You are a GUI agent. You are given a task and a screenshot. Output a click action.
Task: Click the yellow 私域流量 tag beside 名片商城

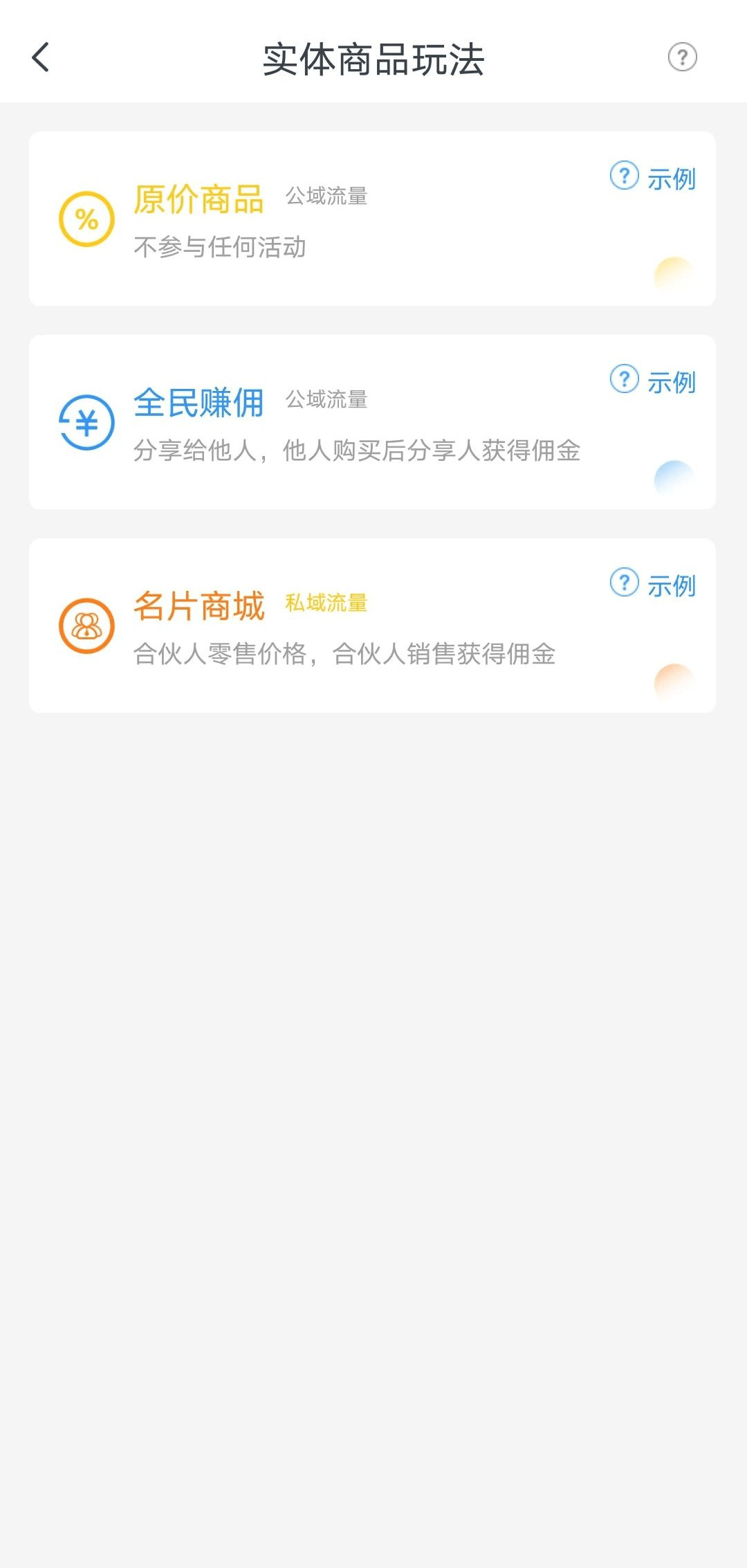click(326, 603)
